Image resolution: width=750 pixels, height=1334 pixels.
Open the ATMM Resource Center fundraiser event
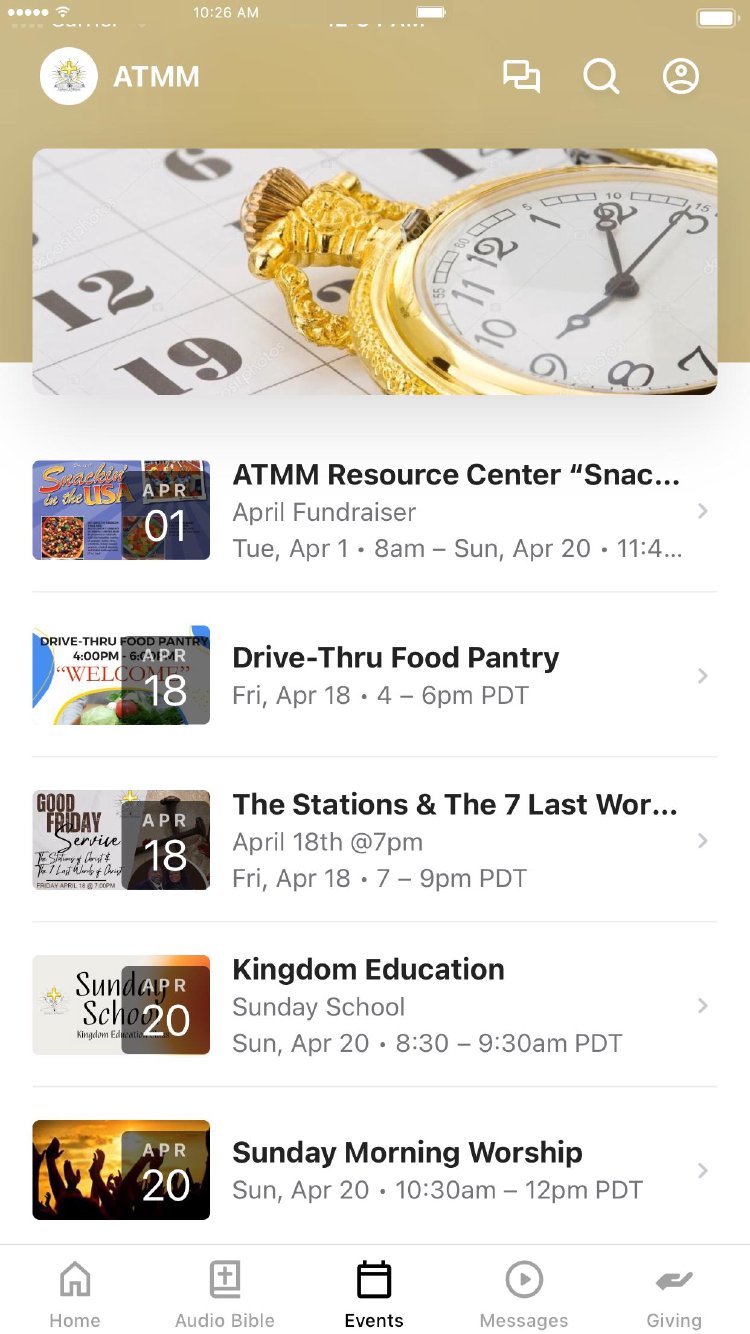point(456,511)
